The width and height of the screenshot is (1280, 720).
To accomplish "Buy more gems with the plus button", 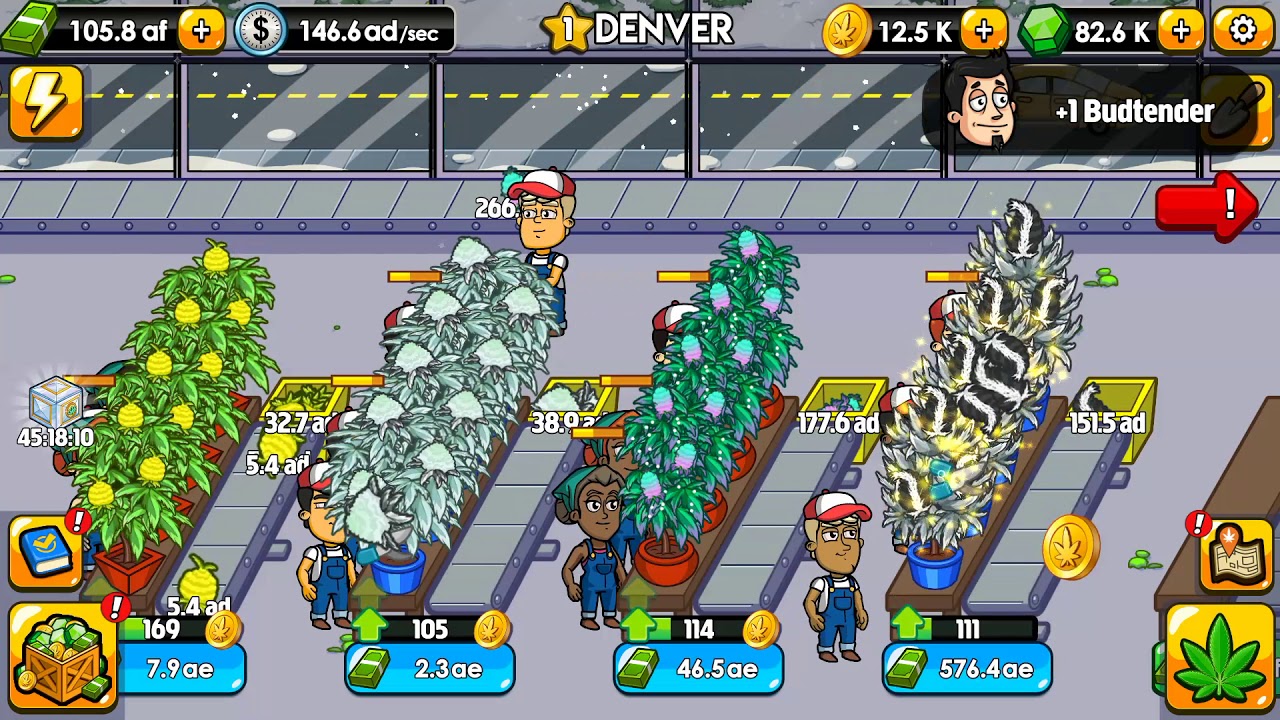I will [1181, 31].
